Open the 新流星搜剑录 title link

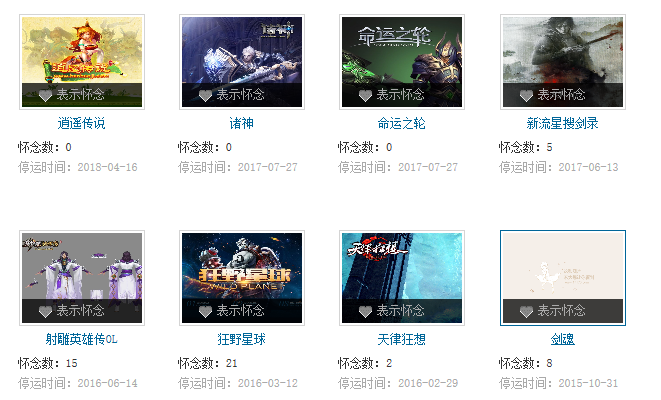[562, 124]
